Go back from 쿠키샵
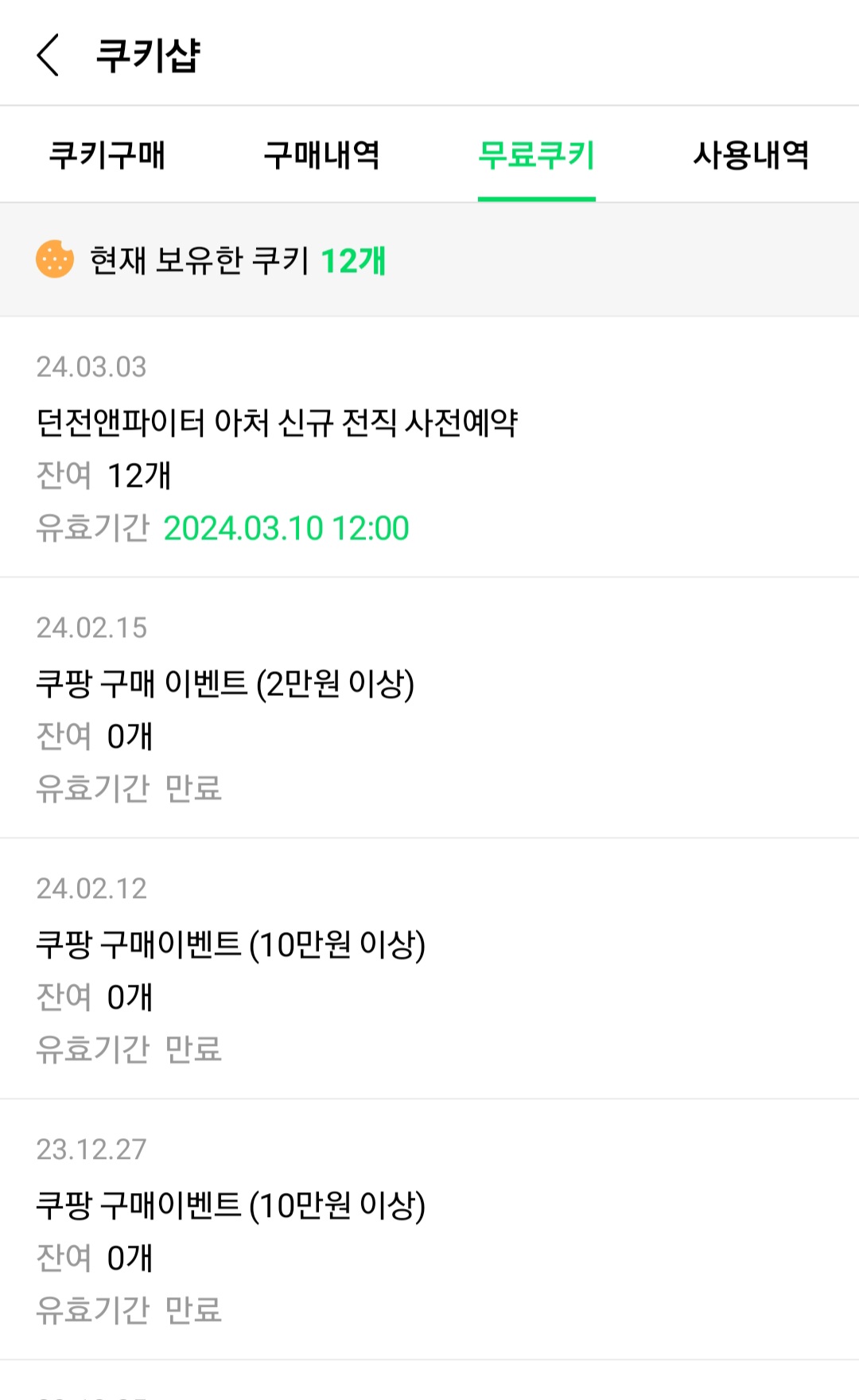This screenshot has width=859, height=1400. click(x=48, y=55)
